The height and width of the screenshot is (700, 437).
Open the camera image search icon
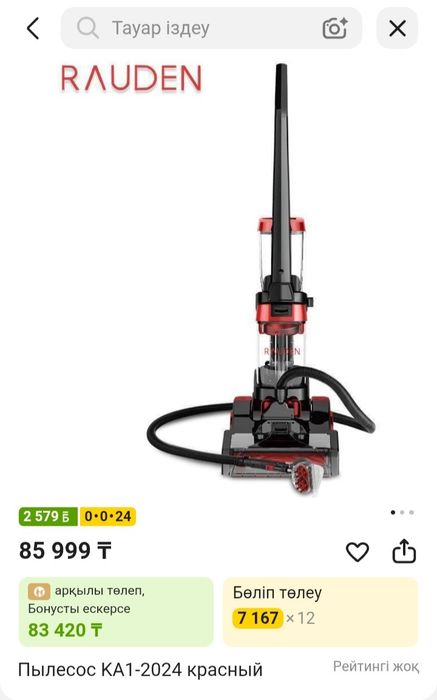tap(335, 28)
